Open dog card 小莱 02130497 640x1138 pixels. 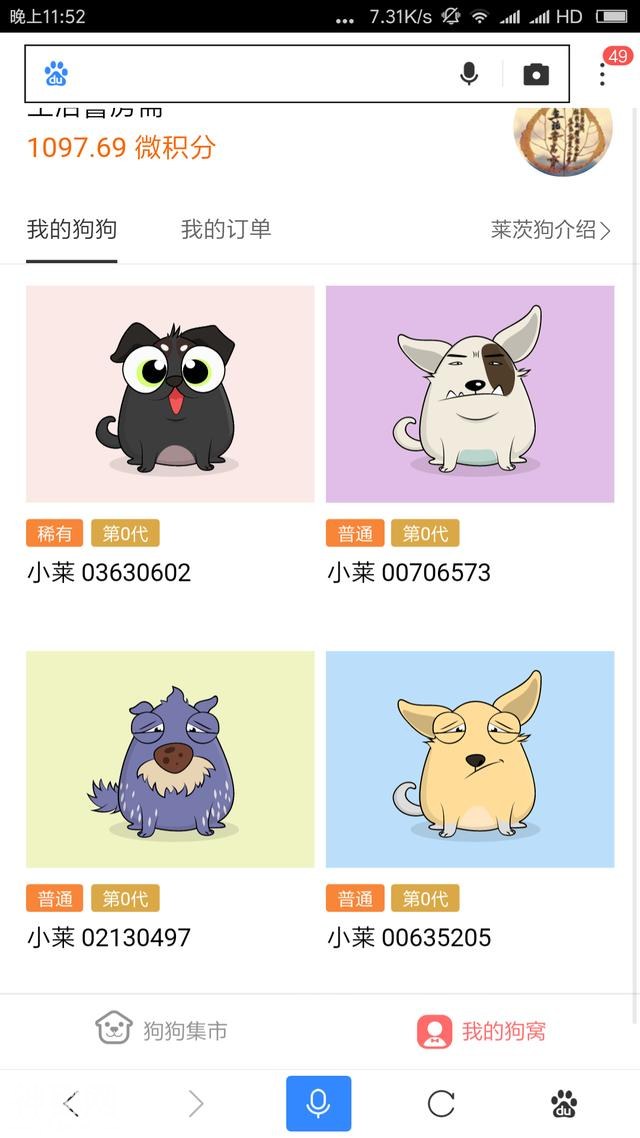[170, 759]
